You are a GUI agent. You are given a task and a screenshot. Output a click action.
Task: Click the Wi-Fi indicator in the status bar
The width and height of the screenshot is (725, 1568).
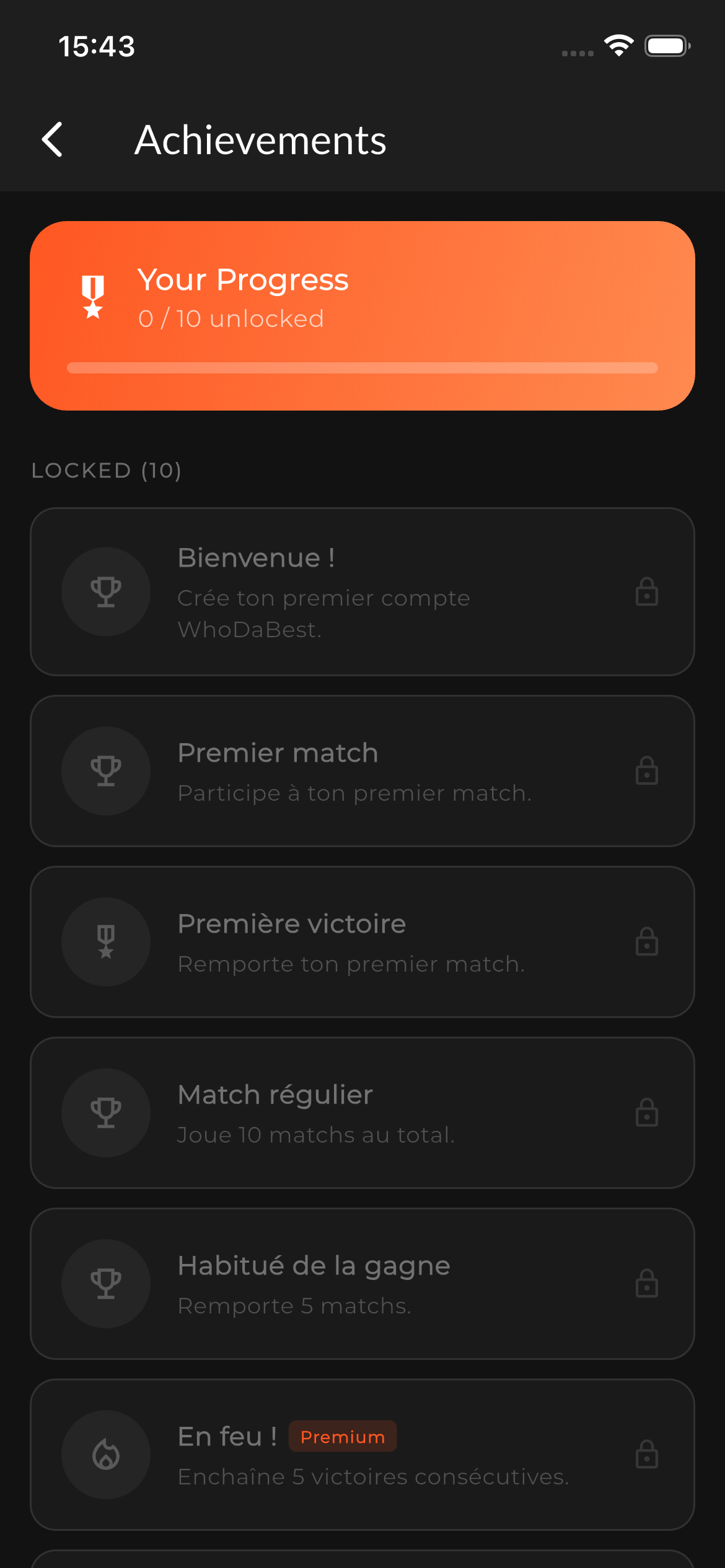618,45
